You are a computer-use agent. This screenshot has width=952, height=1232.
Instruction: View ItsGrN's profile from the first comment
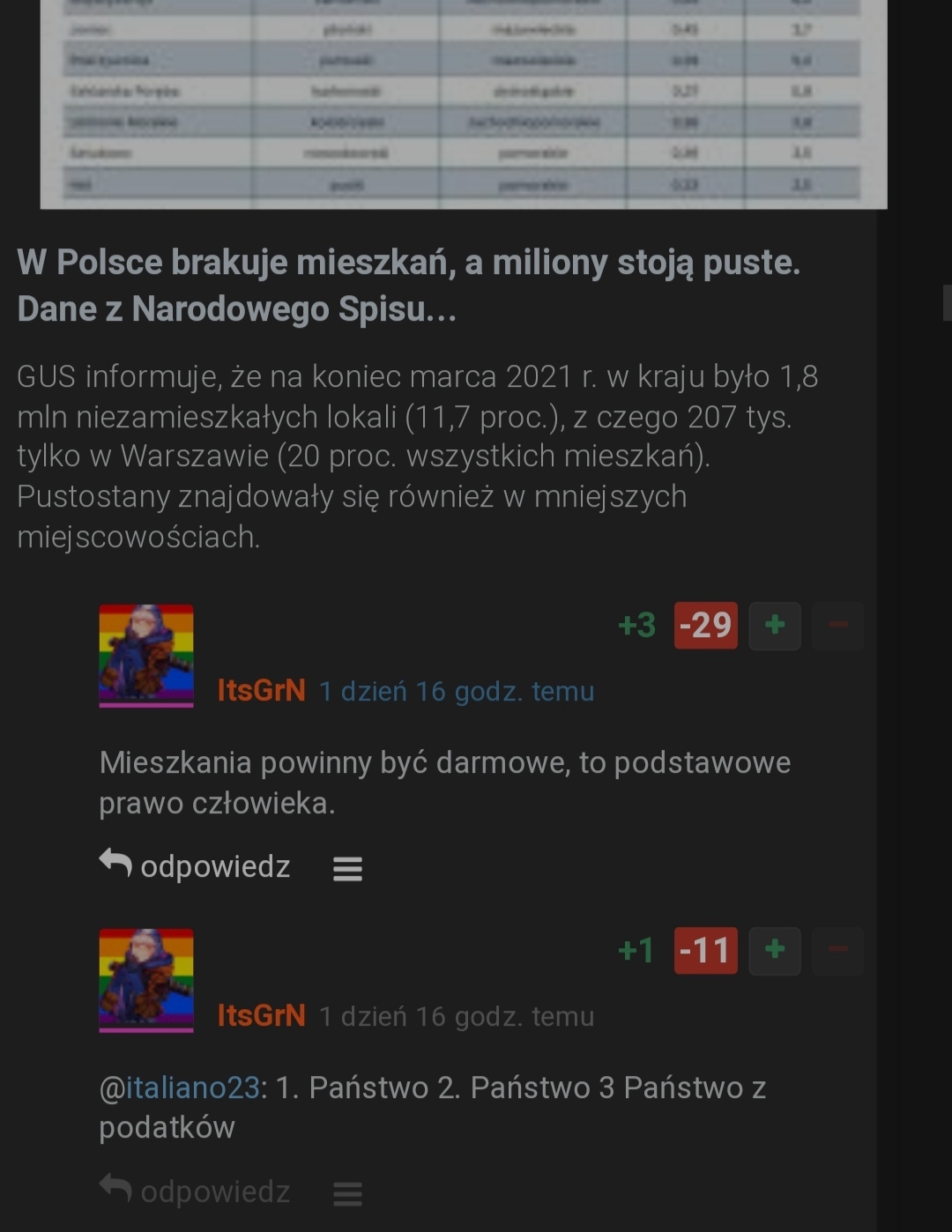(261, 691)
